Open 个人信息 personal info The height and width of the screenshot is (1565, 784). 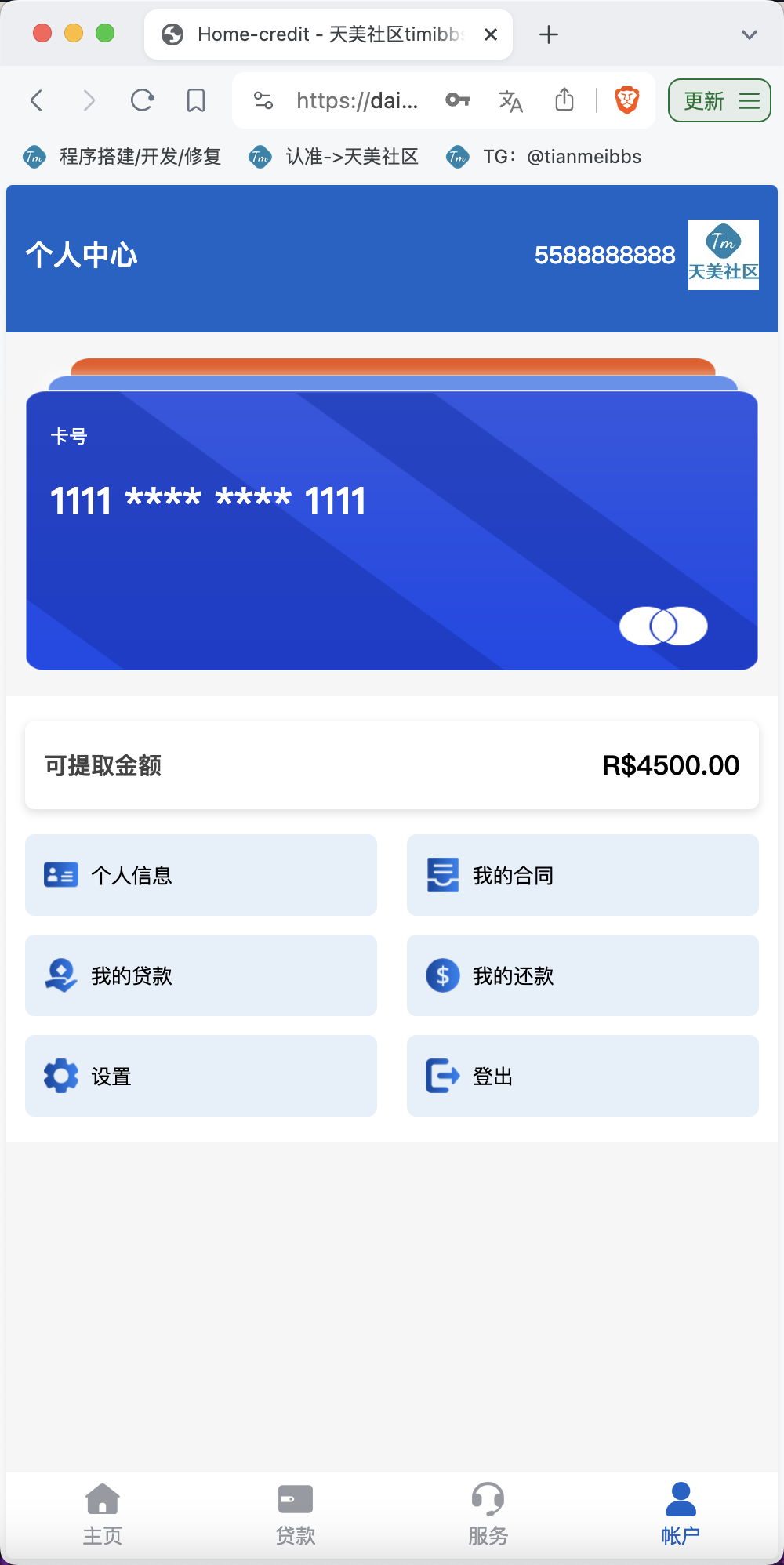[x=201, y=875]
